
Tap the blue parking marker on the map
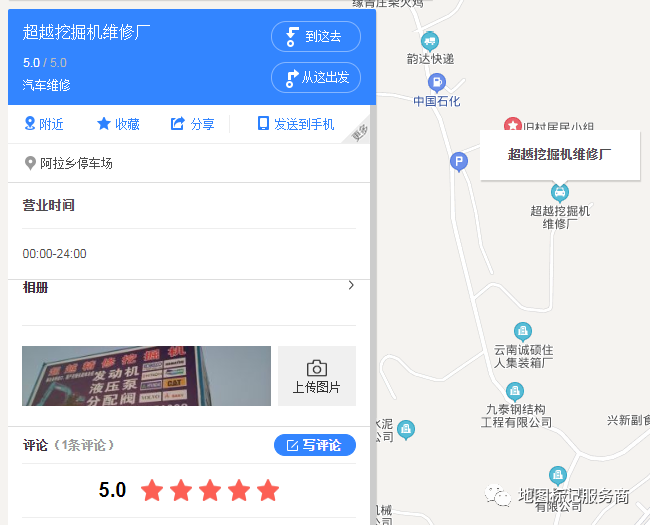click(x=459, y=160)
